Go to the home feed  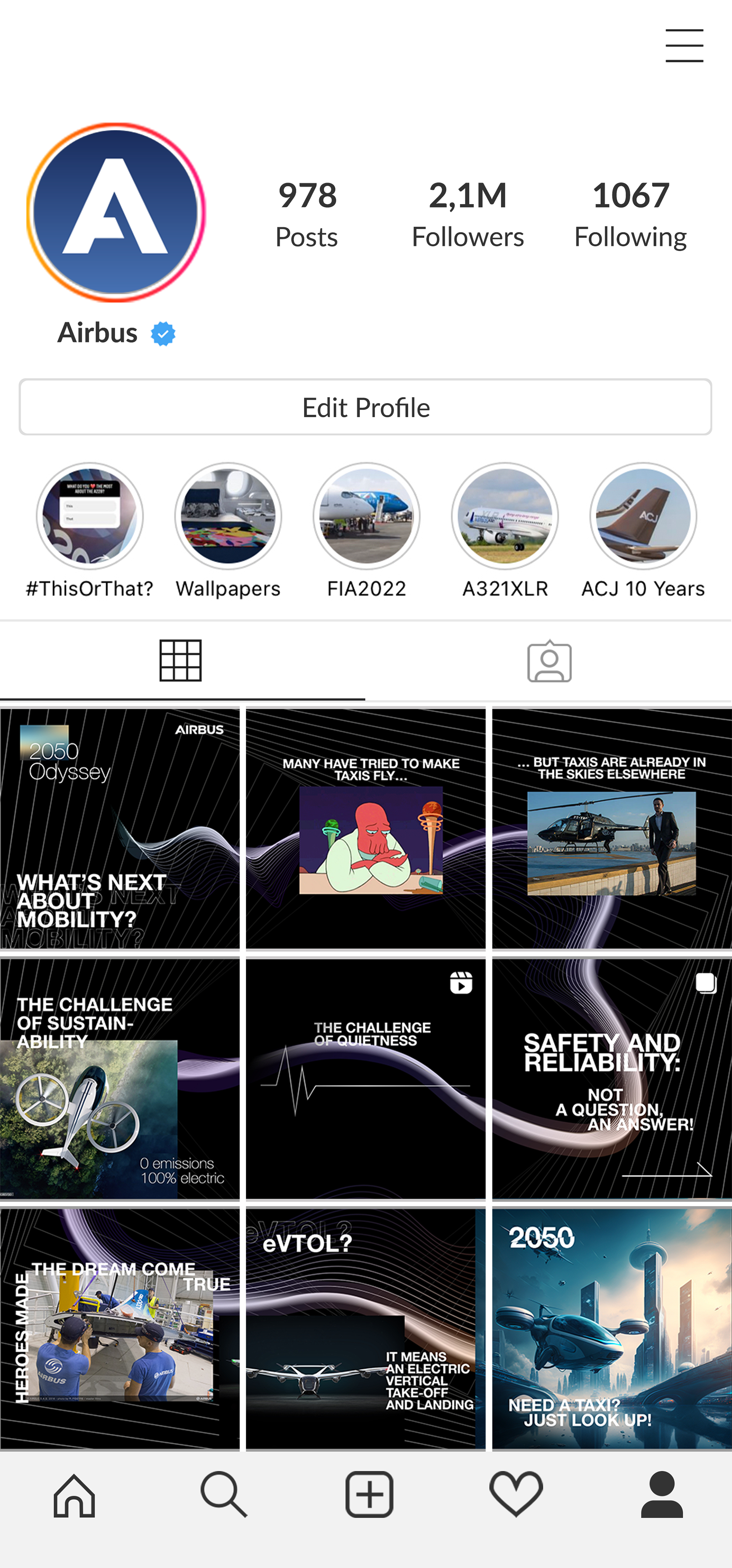tap(74, 1495)
